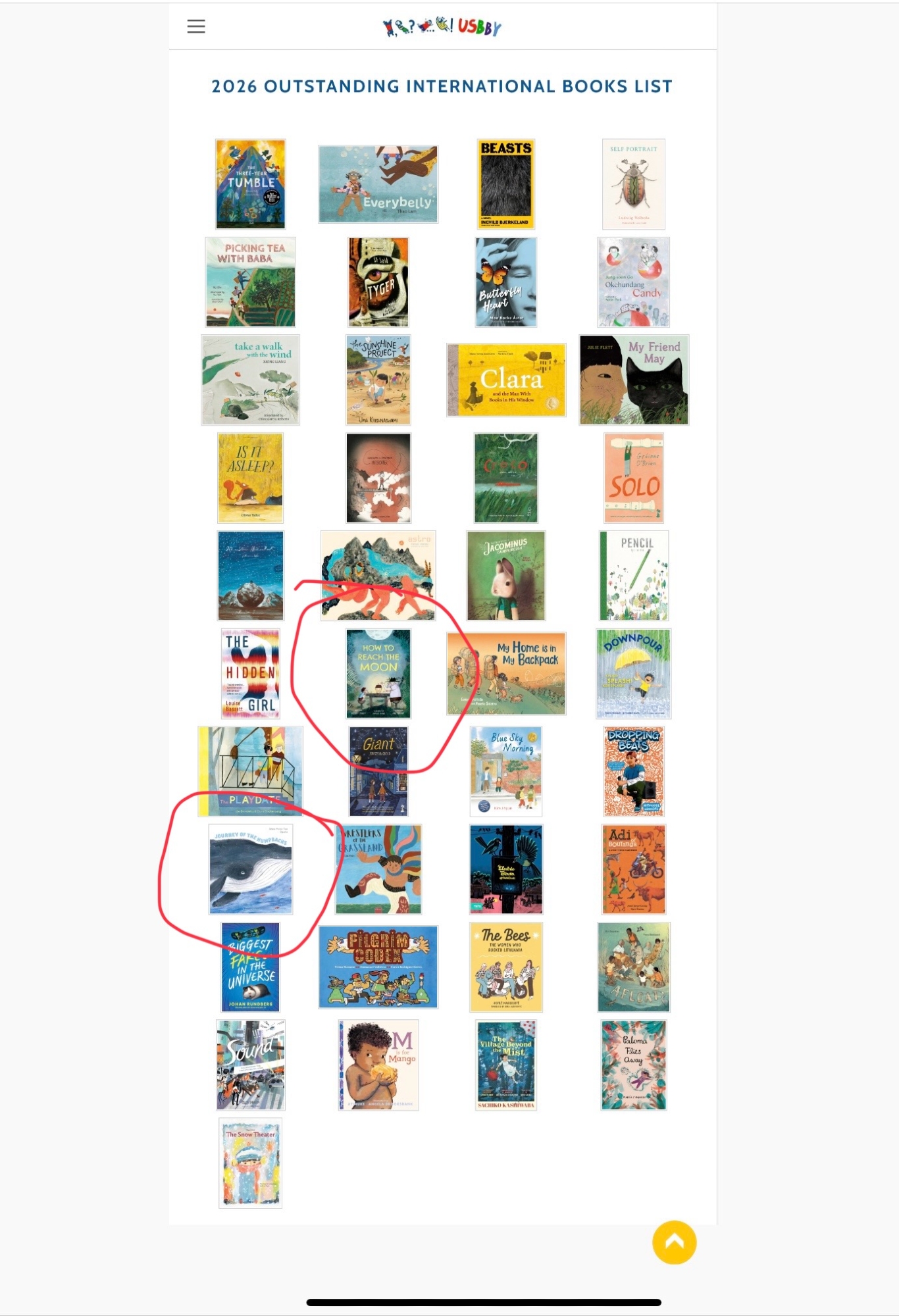
Task: Open The Three-Year Tumble book cover
Action: 251,184
